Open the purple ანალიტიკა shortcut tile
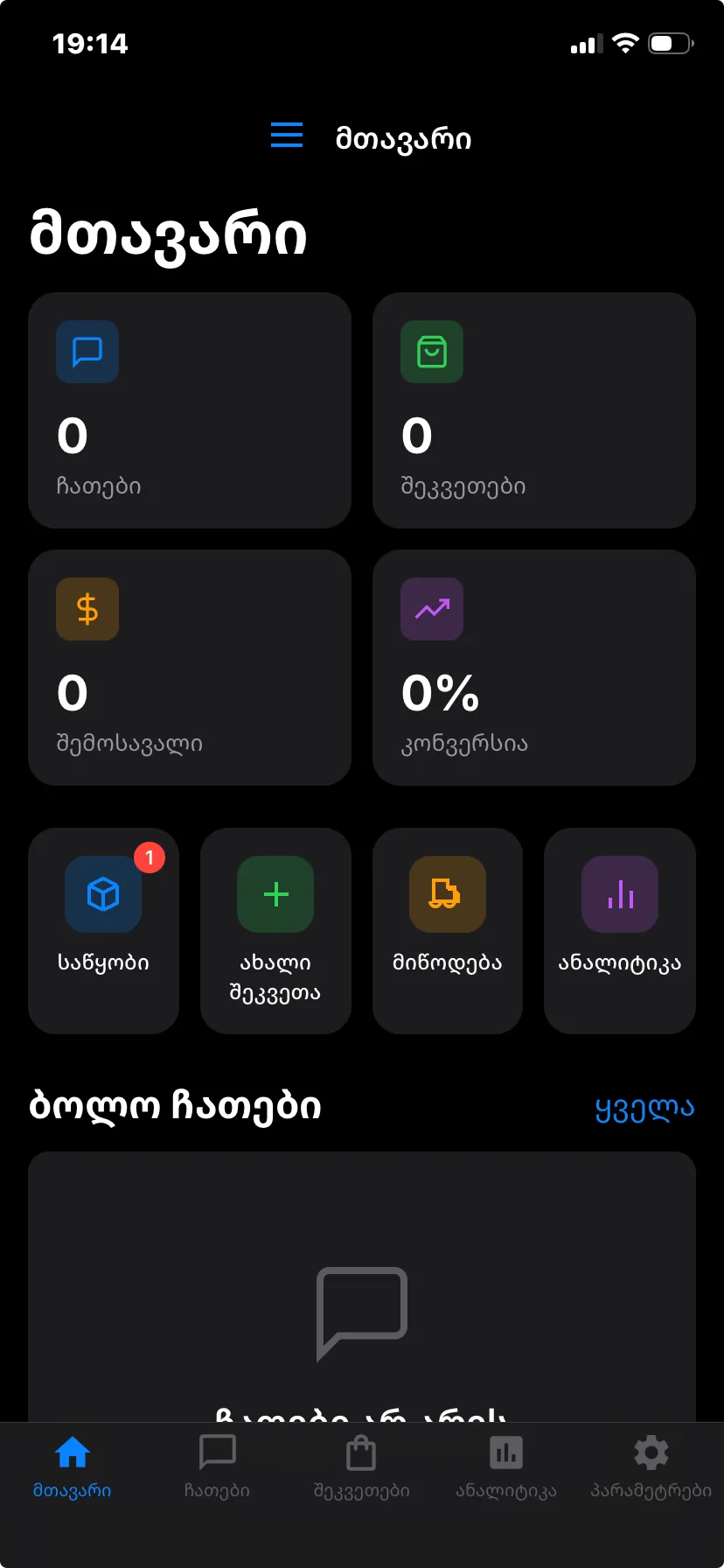 pos(620,931)
